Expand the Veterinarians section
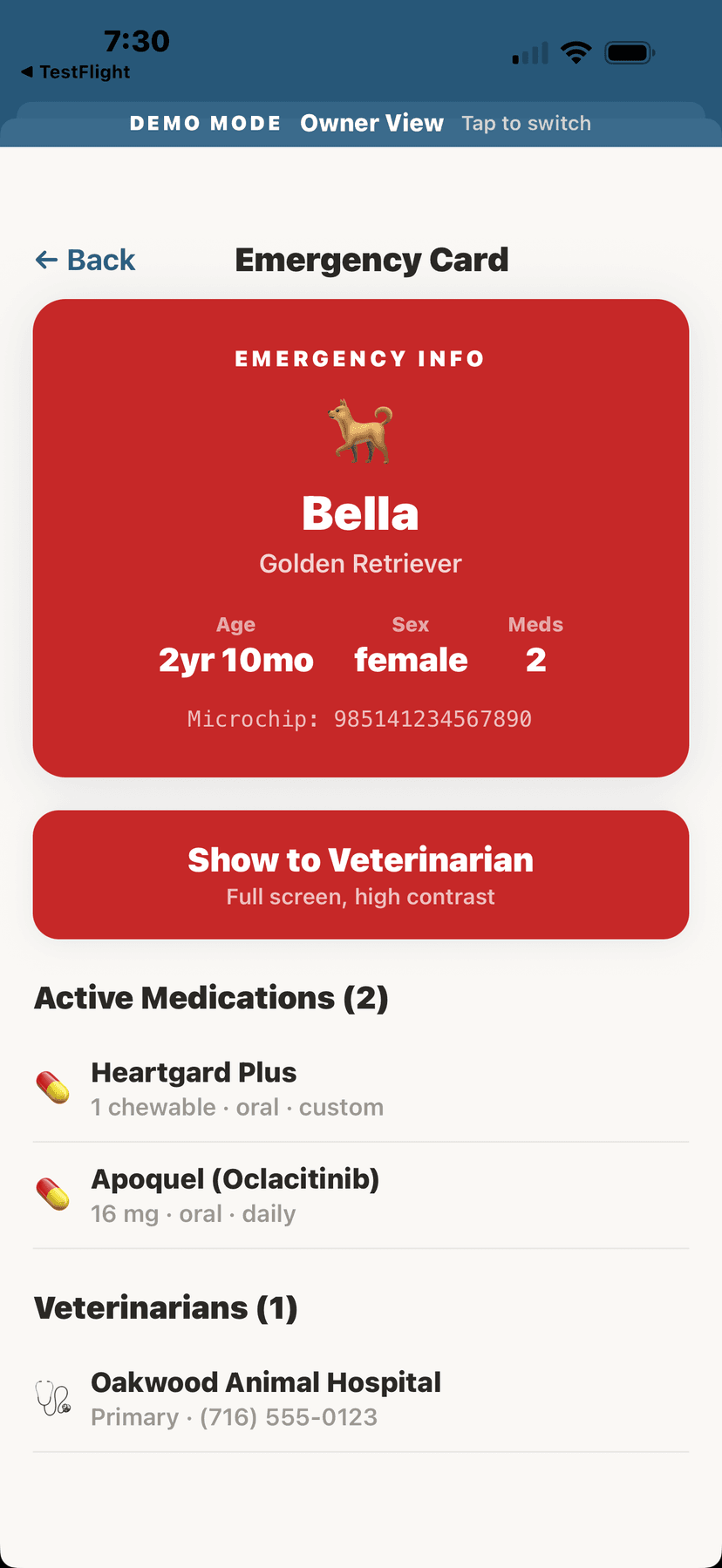The image size is (722, 1568). click(165, 1307)
